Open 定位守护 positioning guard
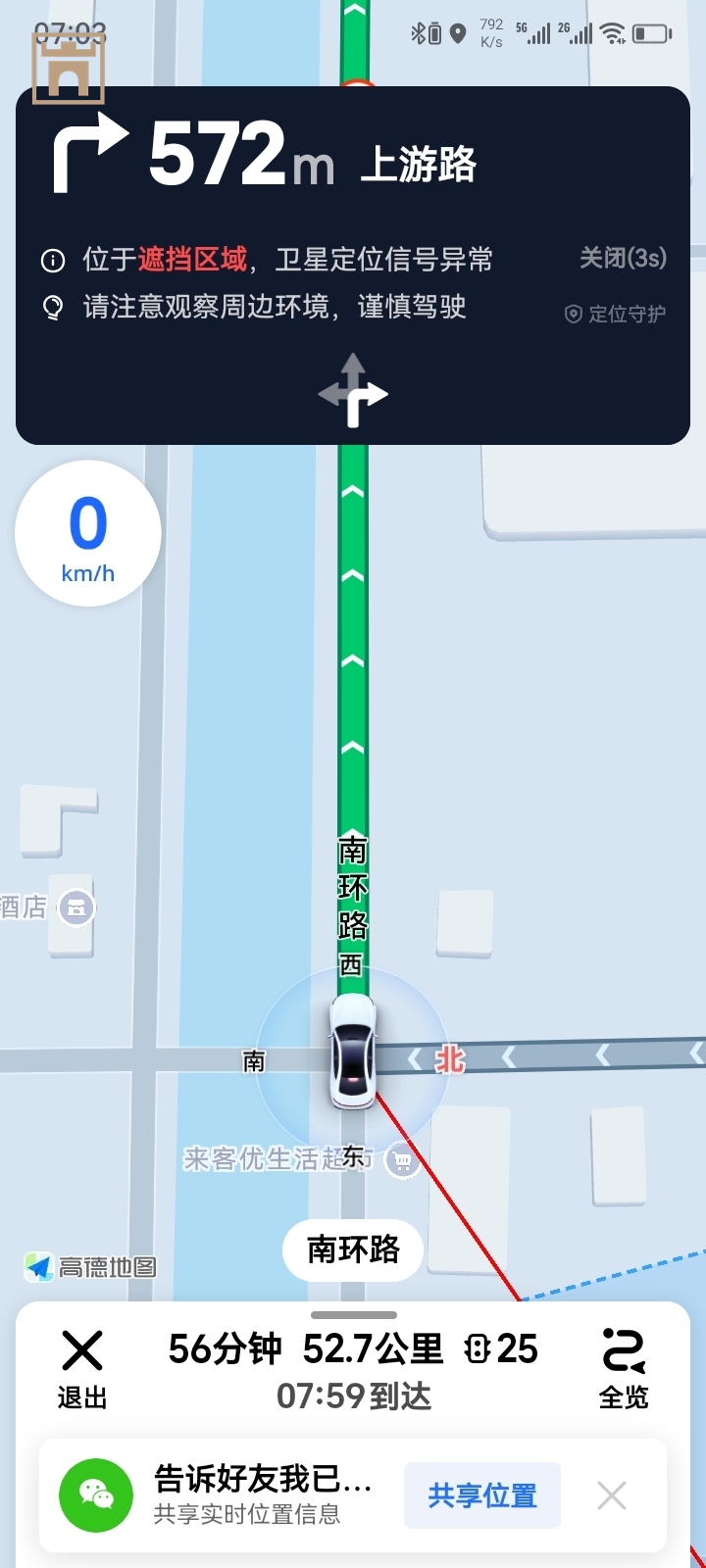This screenshot has width=706, height=1568. pyautogui.click(x=616, y=314)
